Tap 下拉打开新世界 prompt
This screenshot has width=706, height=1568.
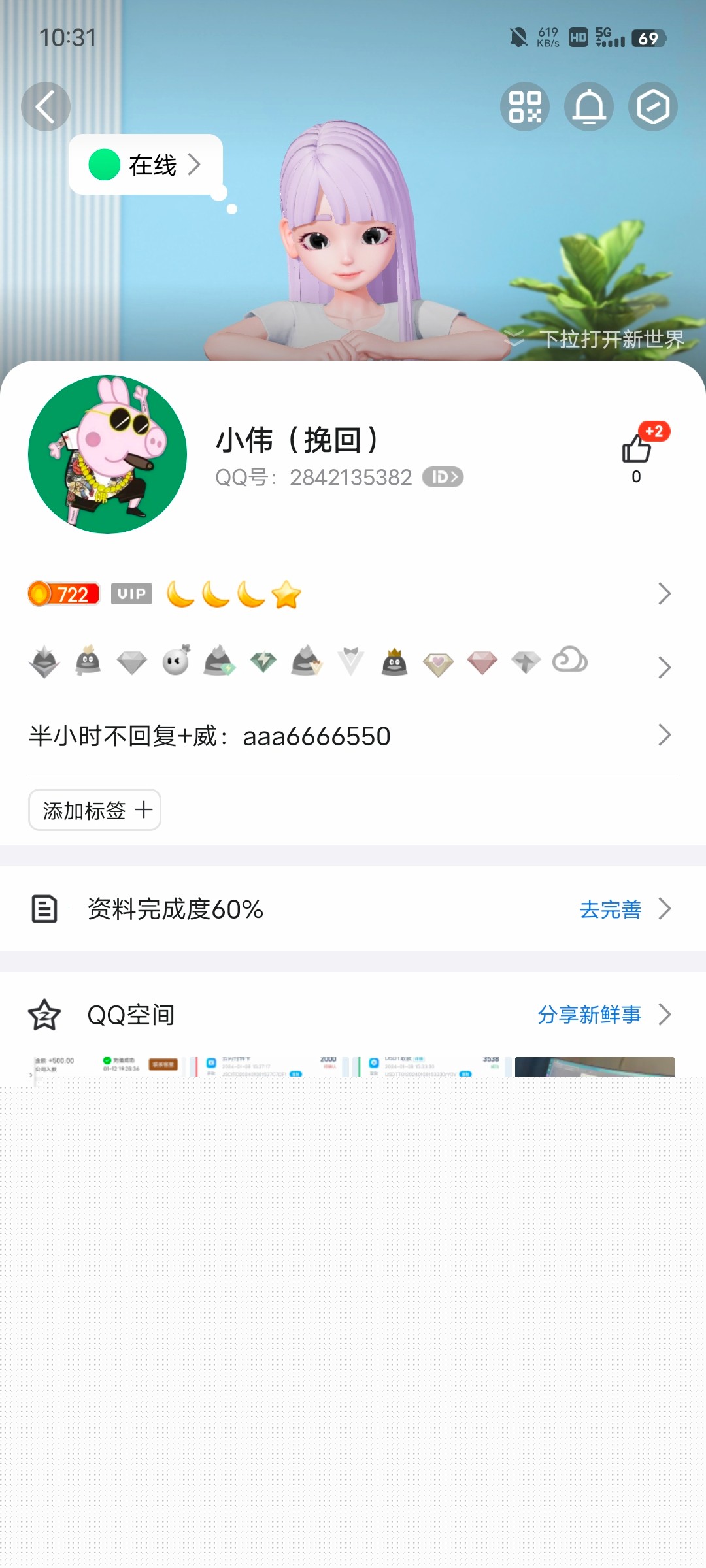[x=611, y=339]
